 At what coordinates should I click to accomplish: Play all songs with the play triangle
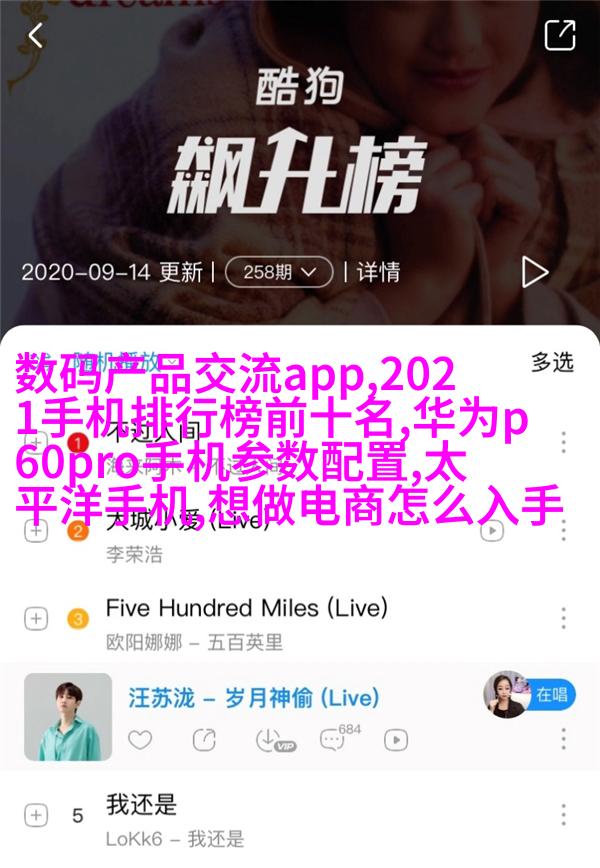point(534,271)
